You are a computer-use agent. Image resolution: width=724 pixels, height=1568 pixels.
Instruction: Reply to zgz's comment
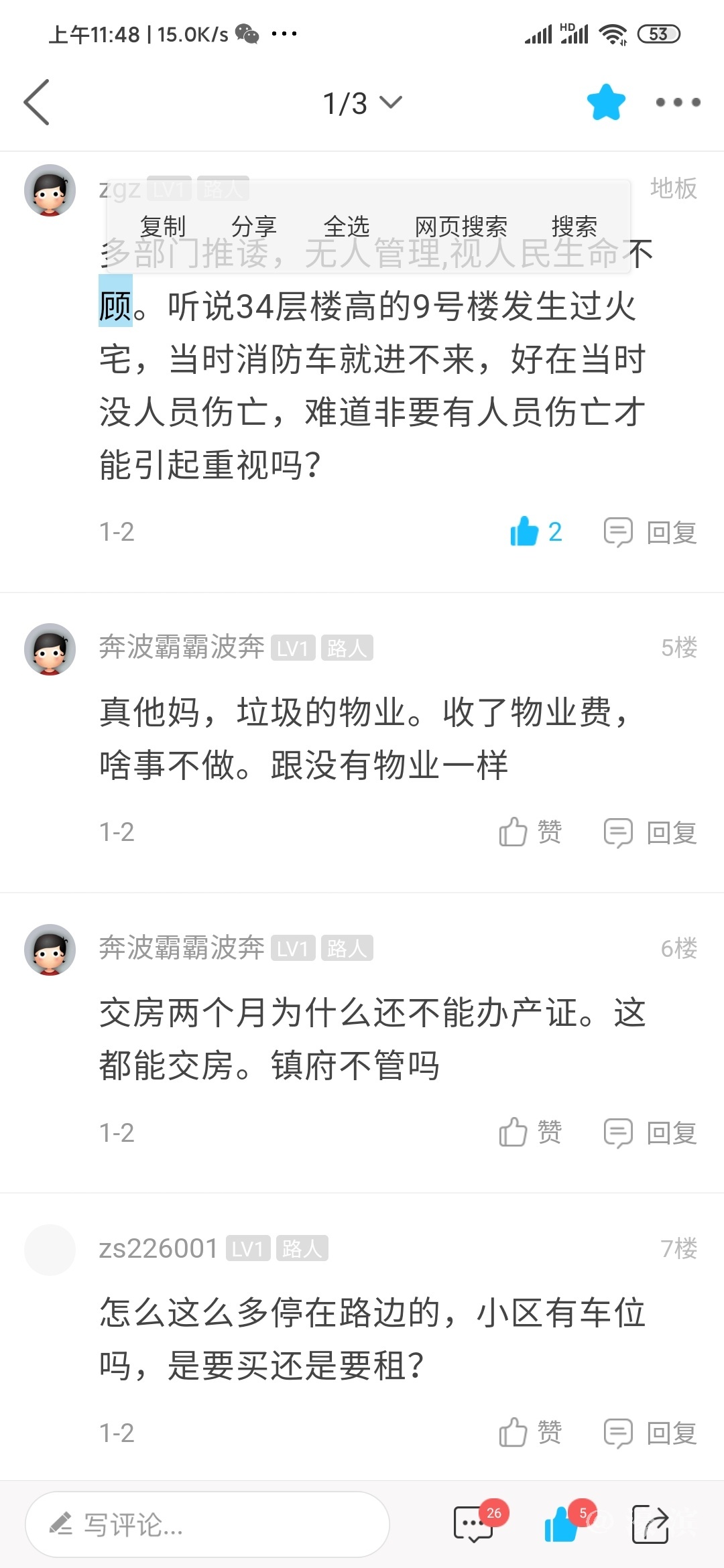point(650,533)
